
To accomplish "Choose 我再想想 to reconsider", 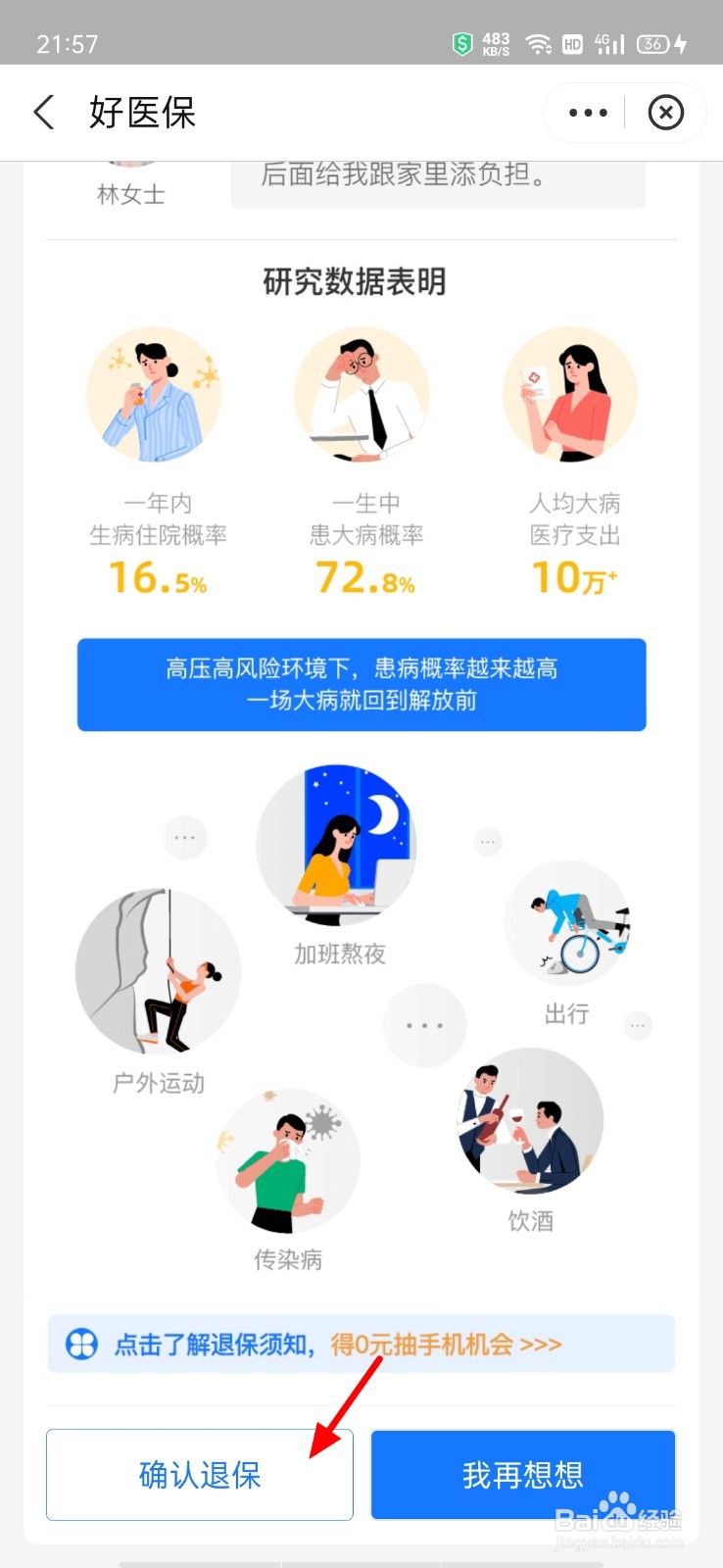I will point(523,1475).
